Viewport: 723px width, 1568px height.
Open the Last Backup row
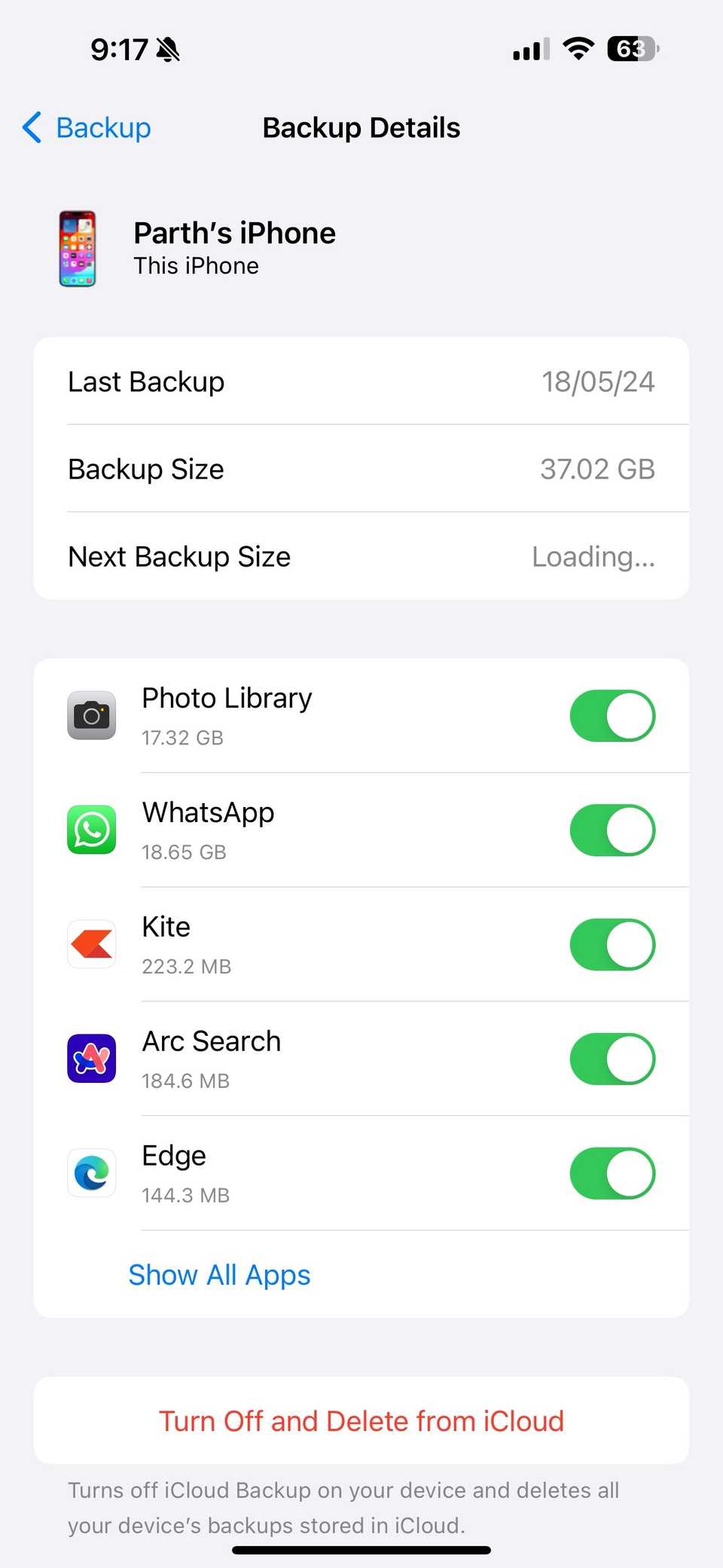(361, 381)
